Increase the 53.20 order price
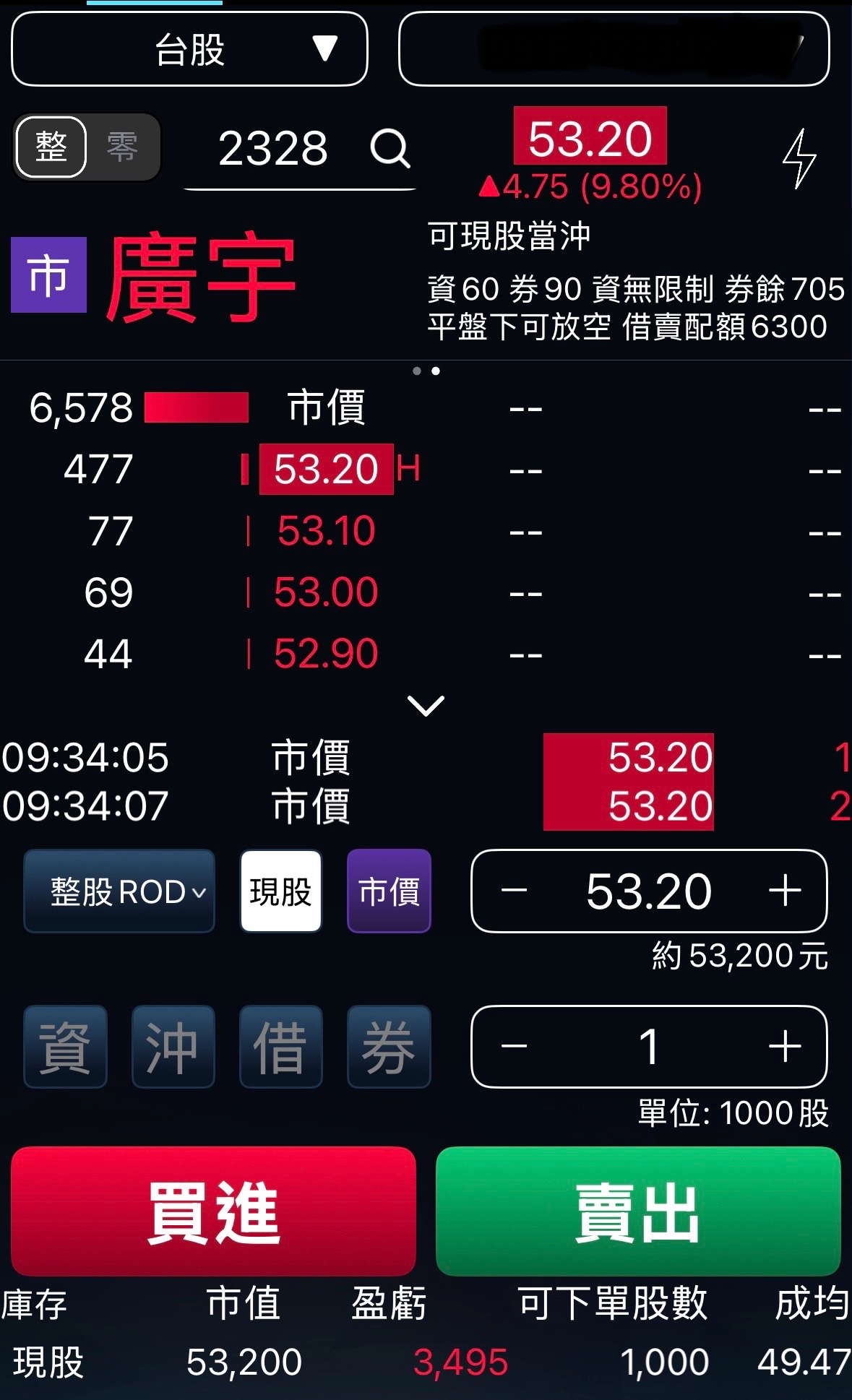852x1400 pixels. [x=785, y=891]
